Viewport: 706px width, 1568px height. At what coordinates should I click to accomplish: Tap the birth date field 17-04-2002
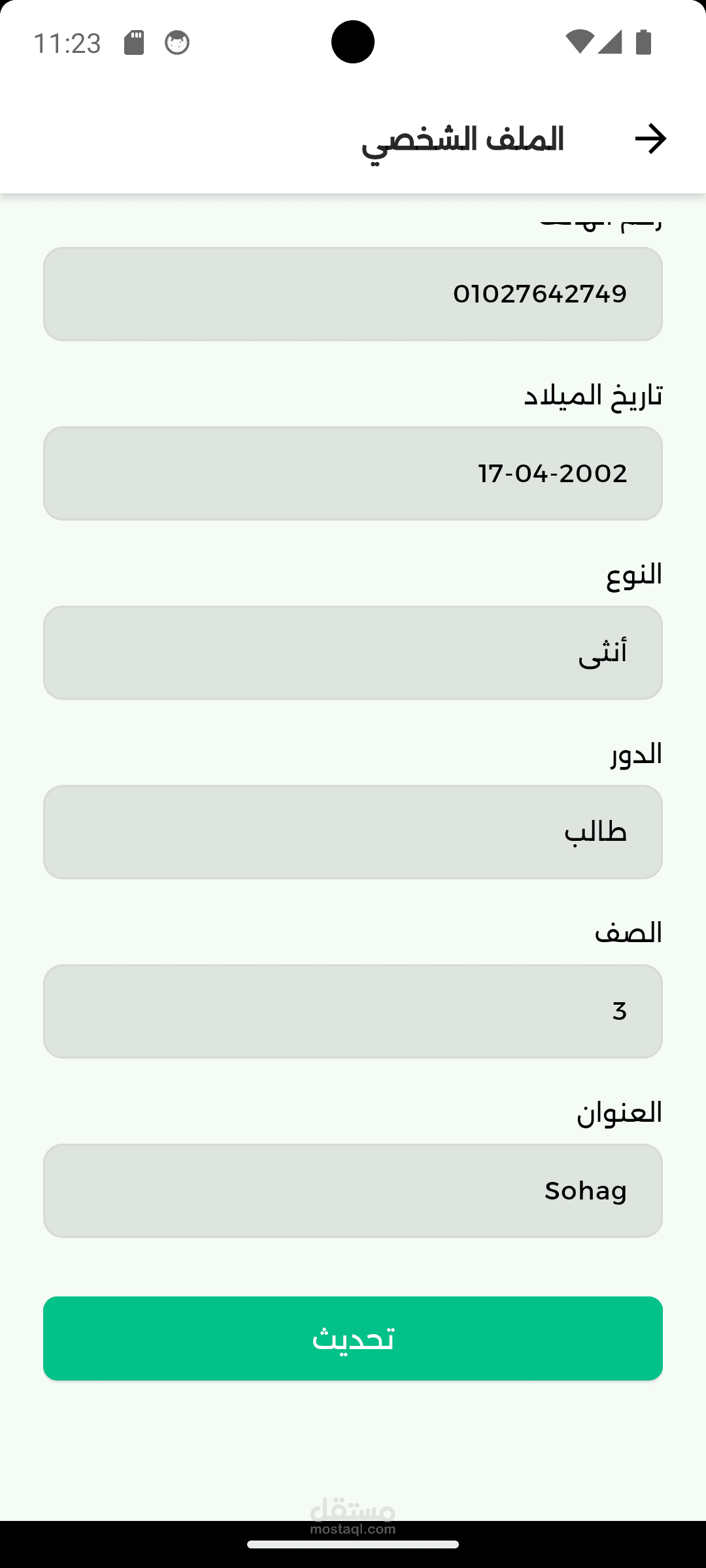pos(353,474)
